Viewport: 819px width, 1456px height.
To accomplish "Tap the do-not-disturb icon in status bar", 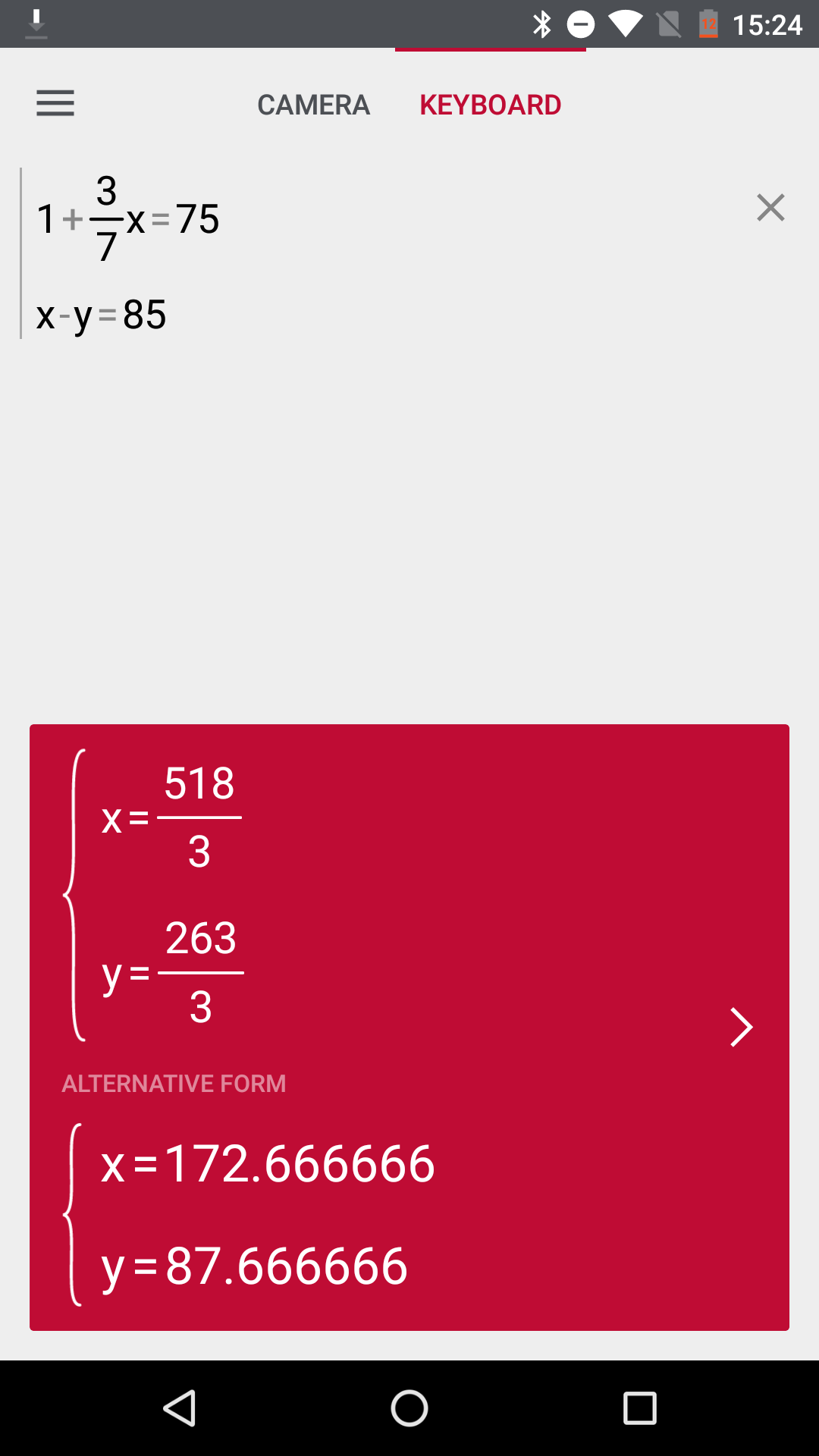I will click(582, 24).
